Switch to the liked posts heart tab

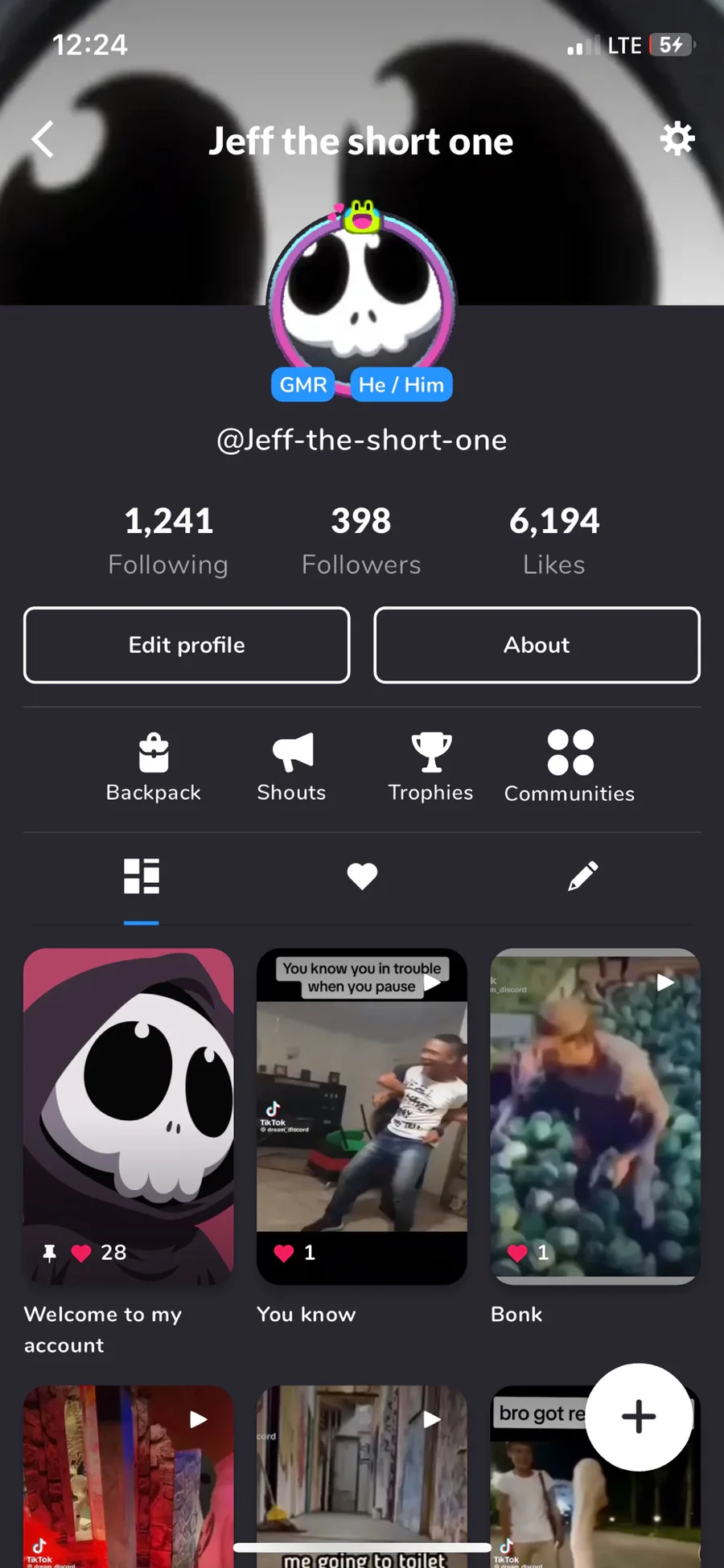pyautogui.click(x=362, y=876)
